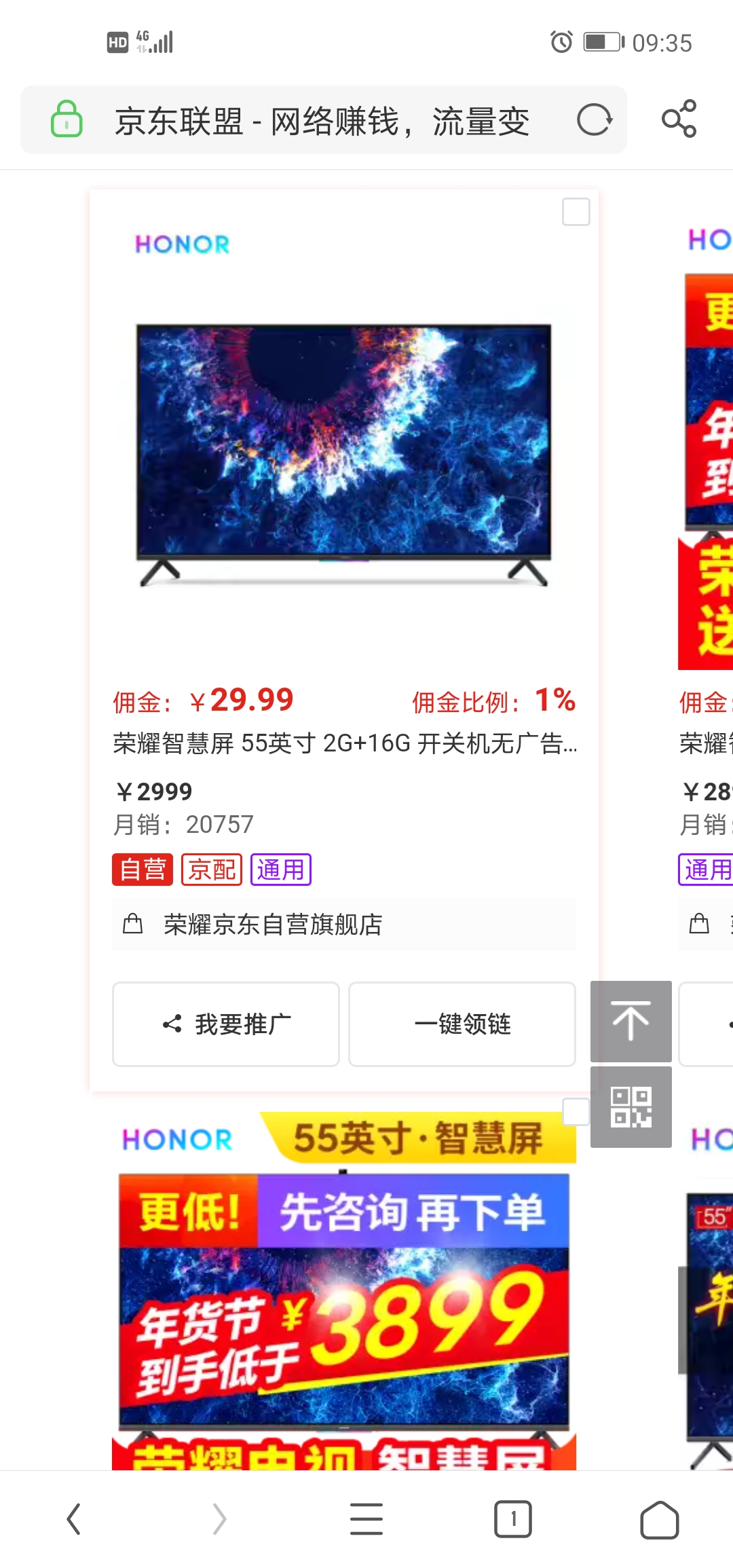
Task: Reload the page with the refresh icon
Action: click(x=595, y=120)
